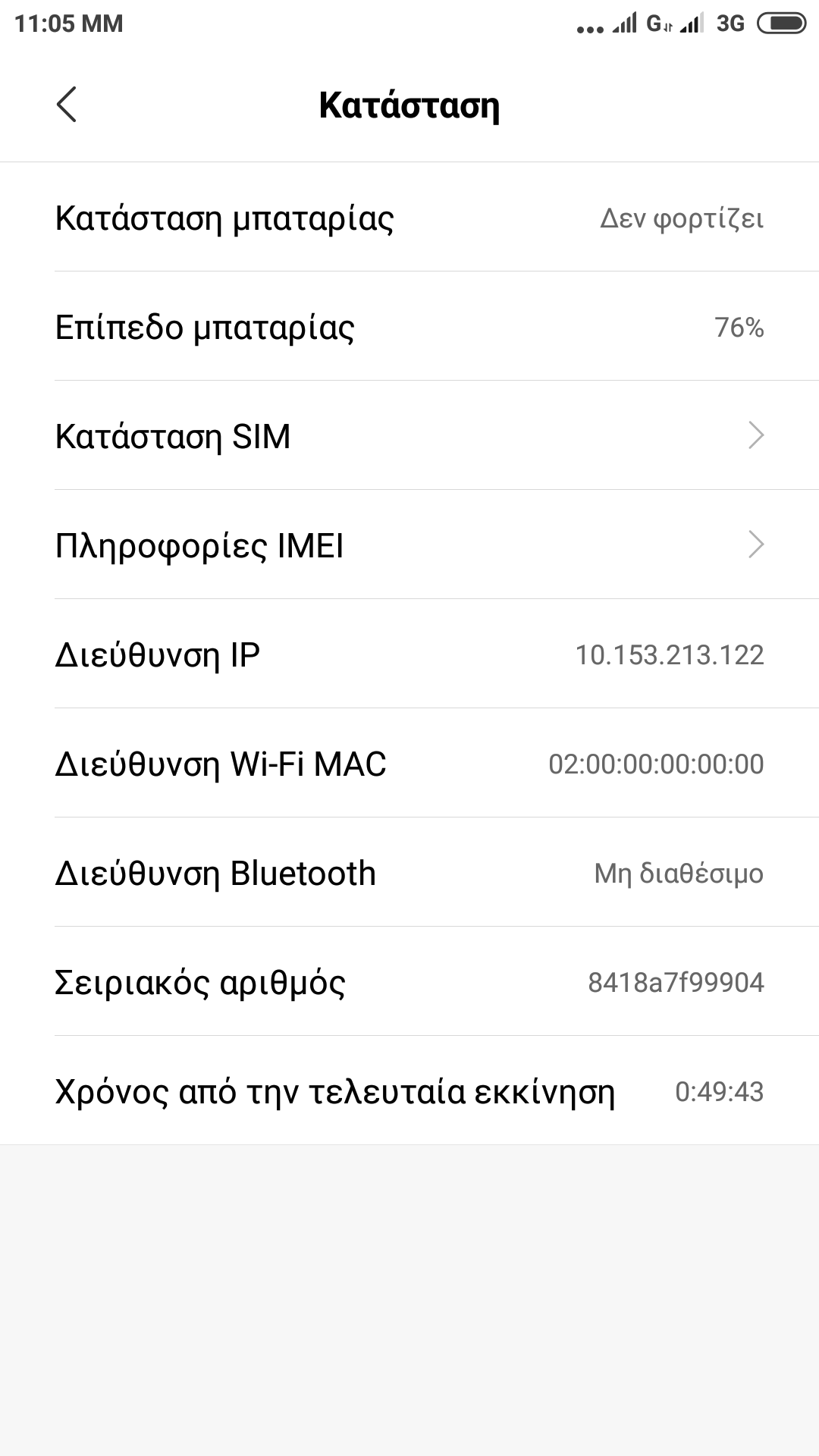Go back from the Κατάσταση screen

tap(67, 104)
